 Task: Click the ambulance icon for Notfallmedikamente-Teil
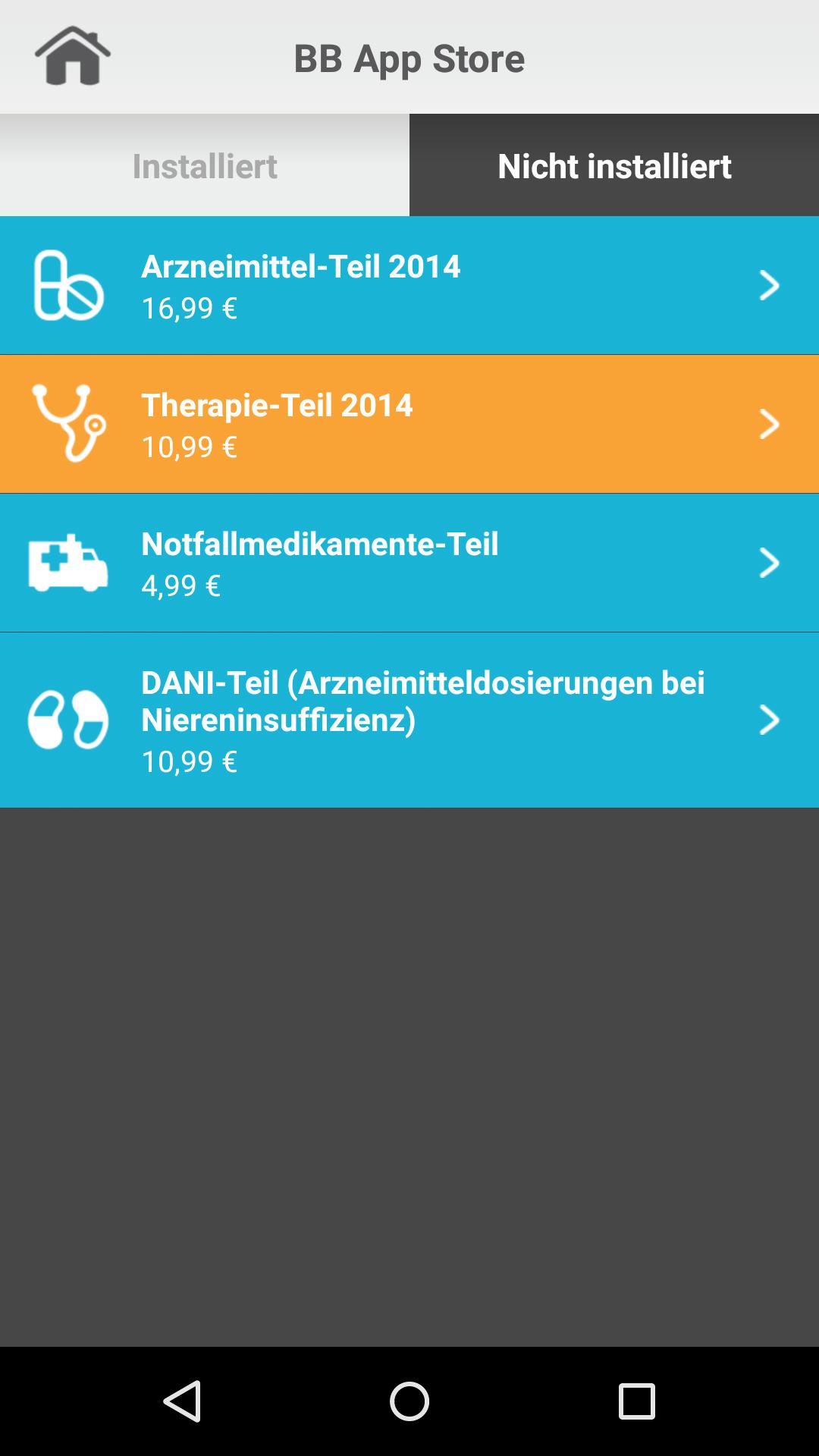[67, 561]
